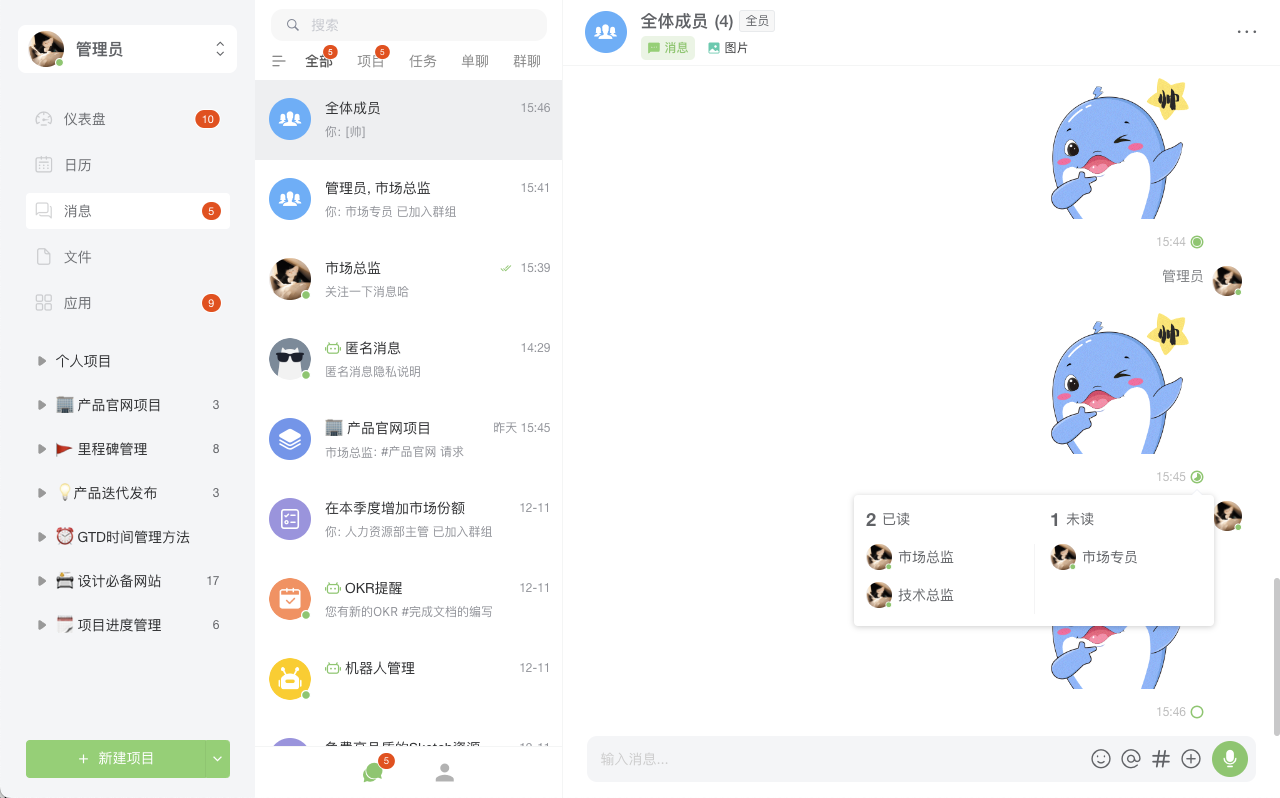Switch to the 群聊 tab
The width and height of the screenshot is (1280, 798).
(x=527, y=61)
